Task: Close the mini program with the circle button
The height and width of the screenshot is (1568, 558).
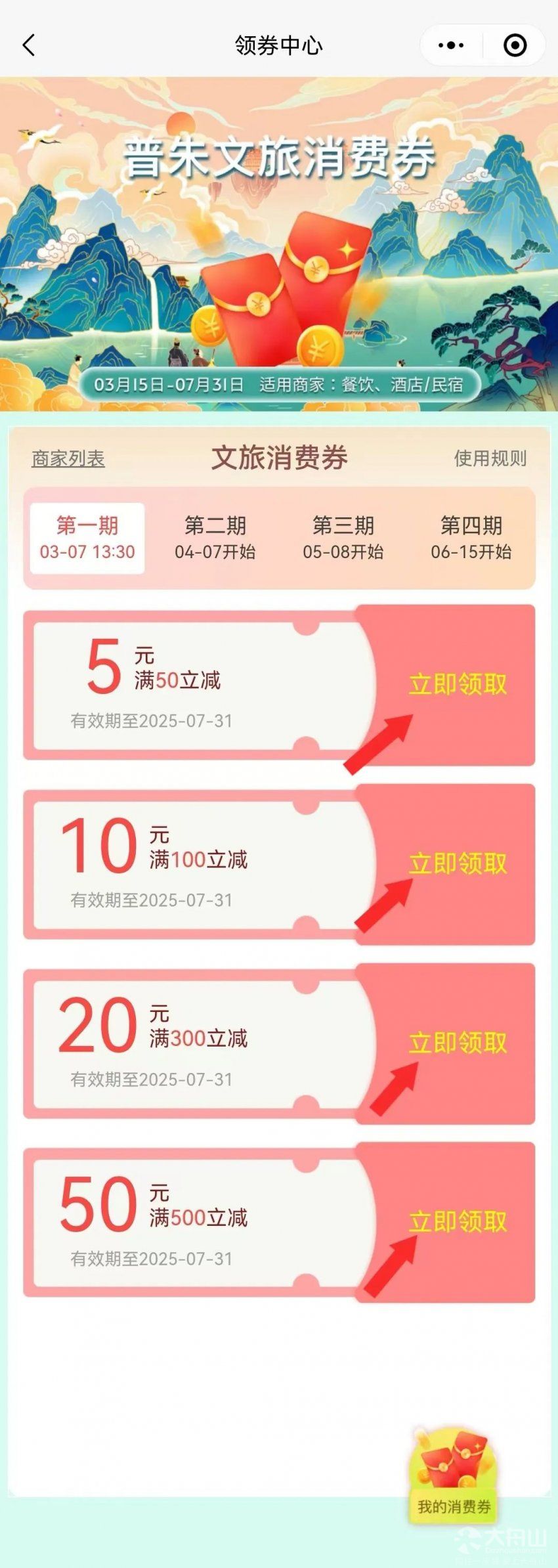Action: [515, 45]
